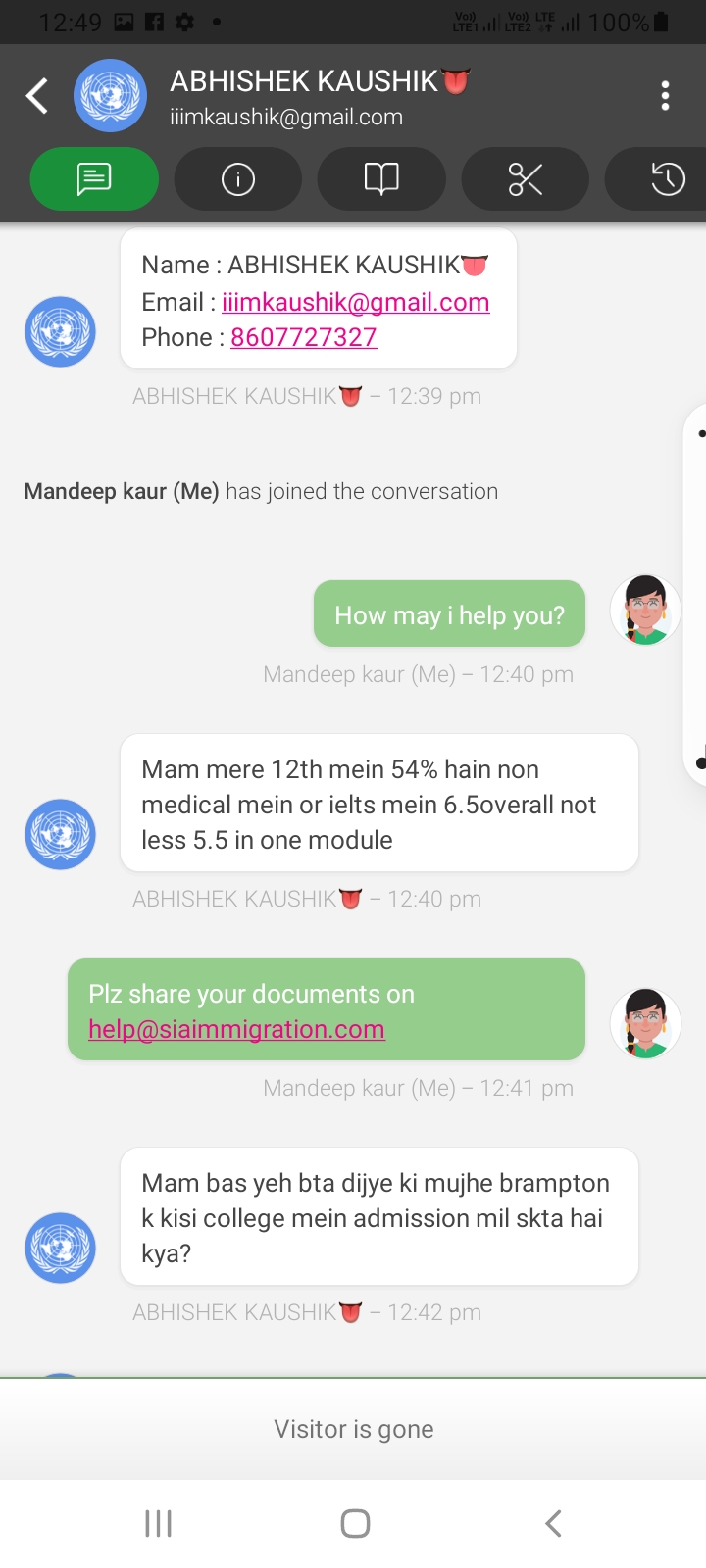Open the book icon tab
The image size is (706, 1568).
click(x=381, y=178)
